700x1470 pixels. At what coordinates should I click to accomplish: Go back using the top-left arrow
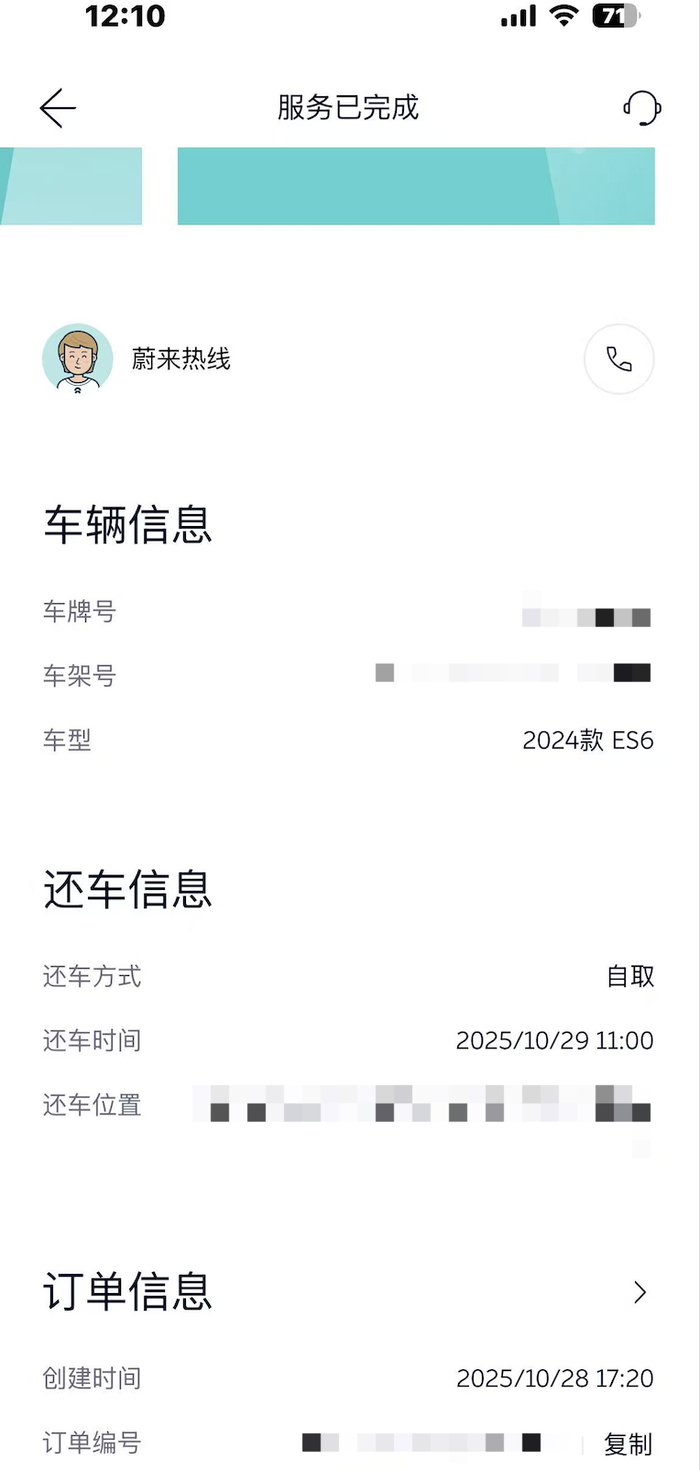(x=58, y=108)
